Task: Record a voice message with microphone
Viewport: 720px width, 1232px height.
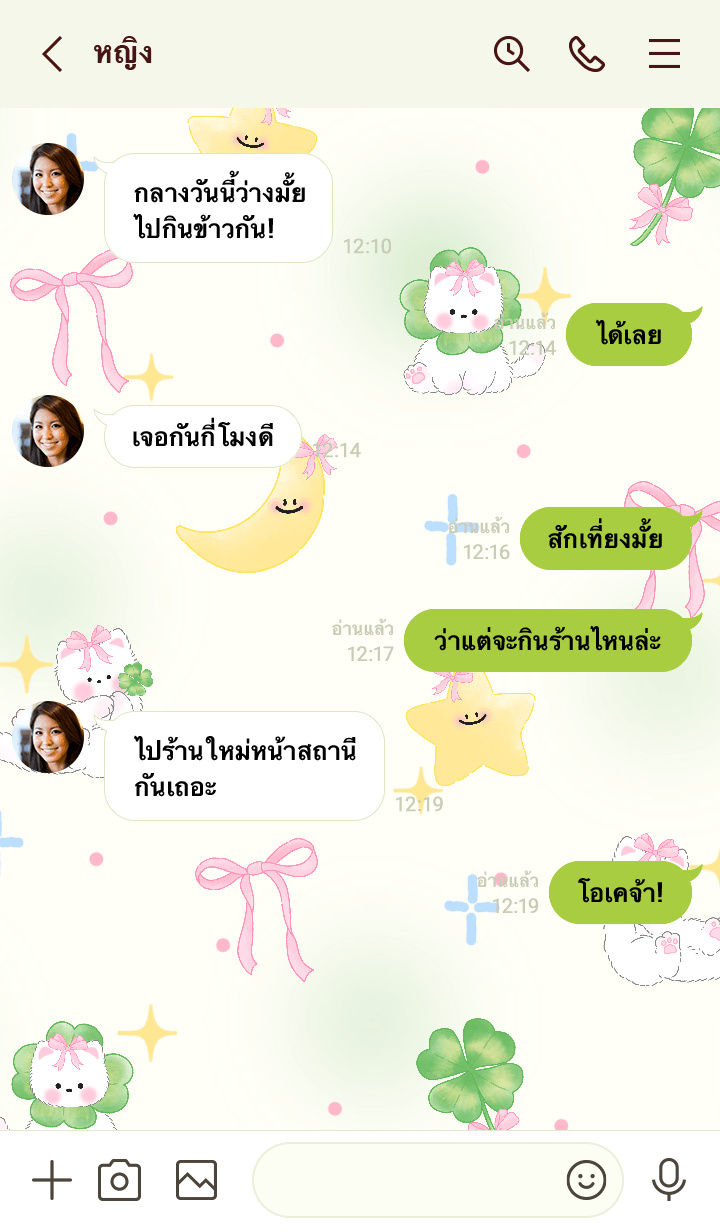Action: (668, 1181)
